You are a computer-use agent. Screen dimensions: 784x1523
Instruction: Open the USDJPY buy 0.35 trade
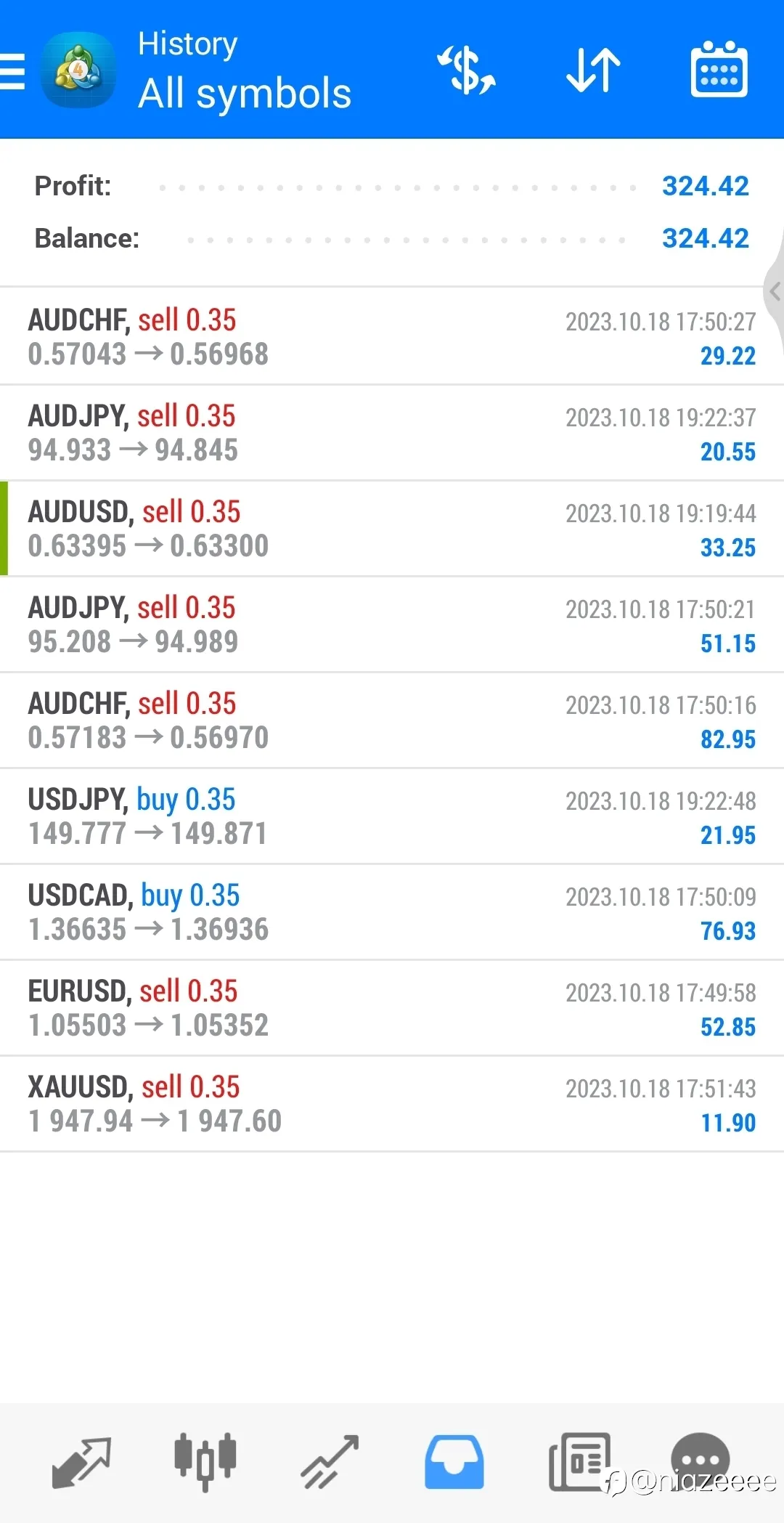click(x=392, y=816)
